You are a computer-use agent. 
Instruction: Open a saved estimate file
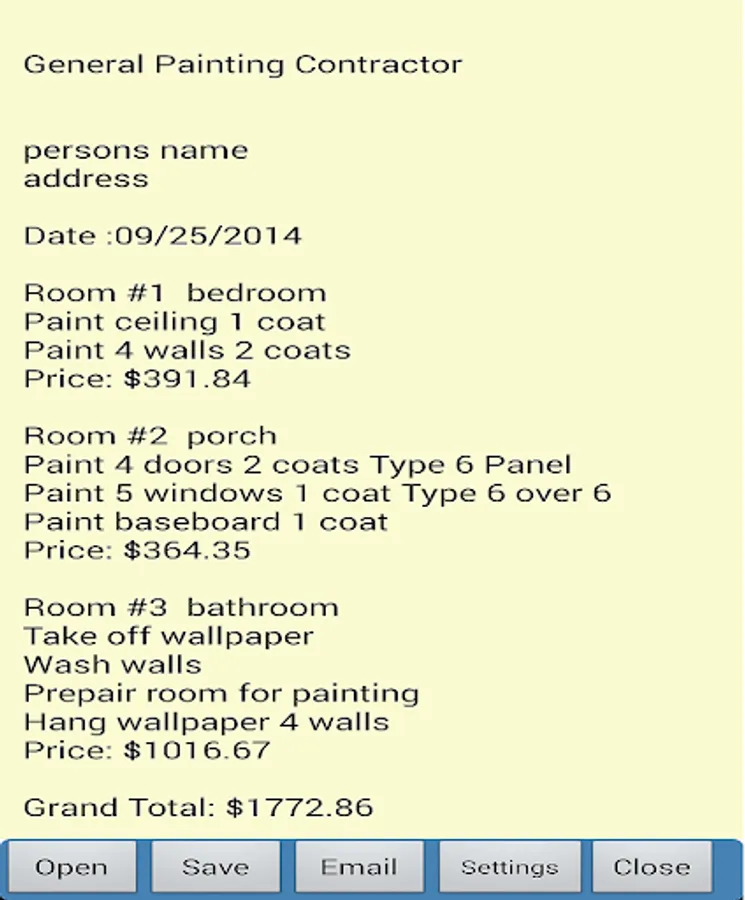point(71,867)
